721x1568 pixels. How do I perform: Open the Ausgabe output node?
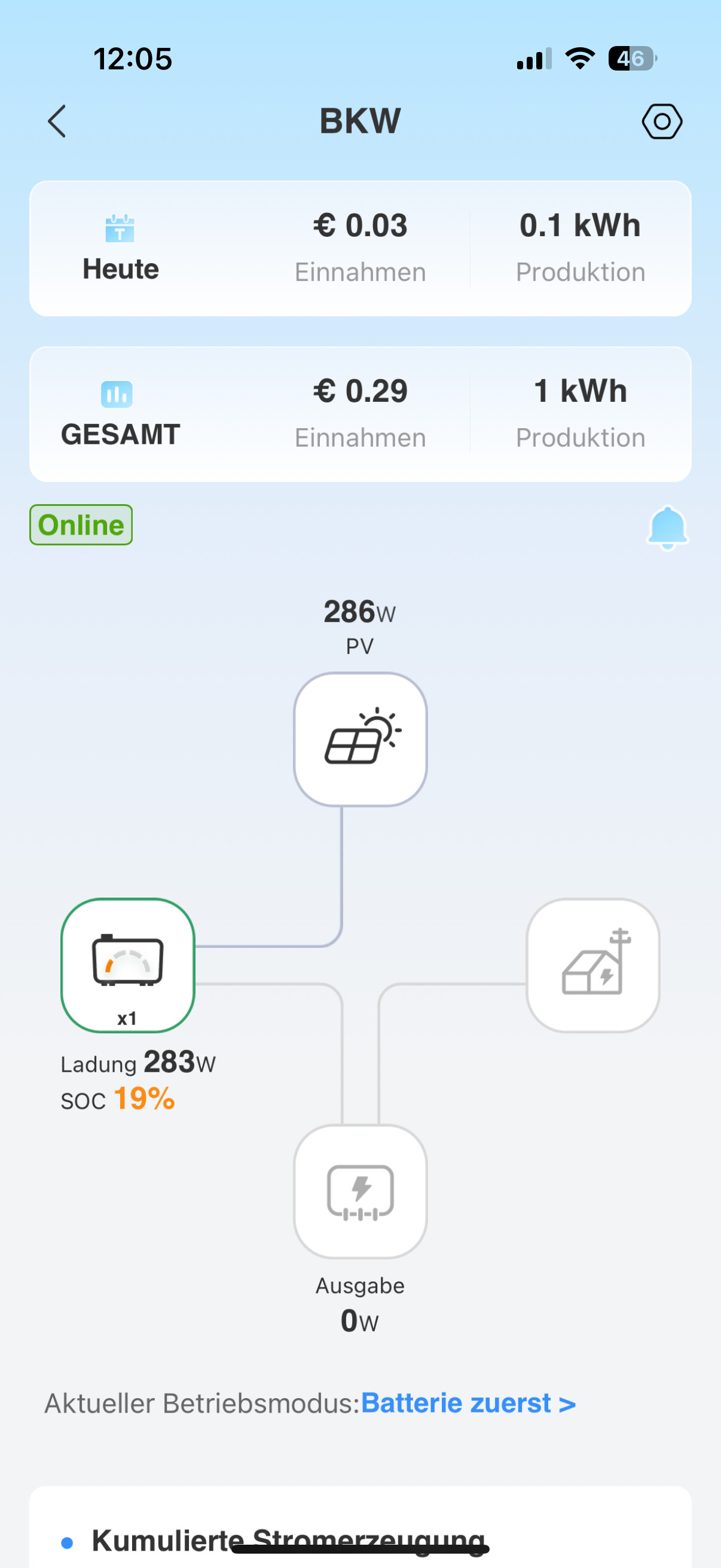click(x=360, y=1191)
